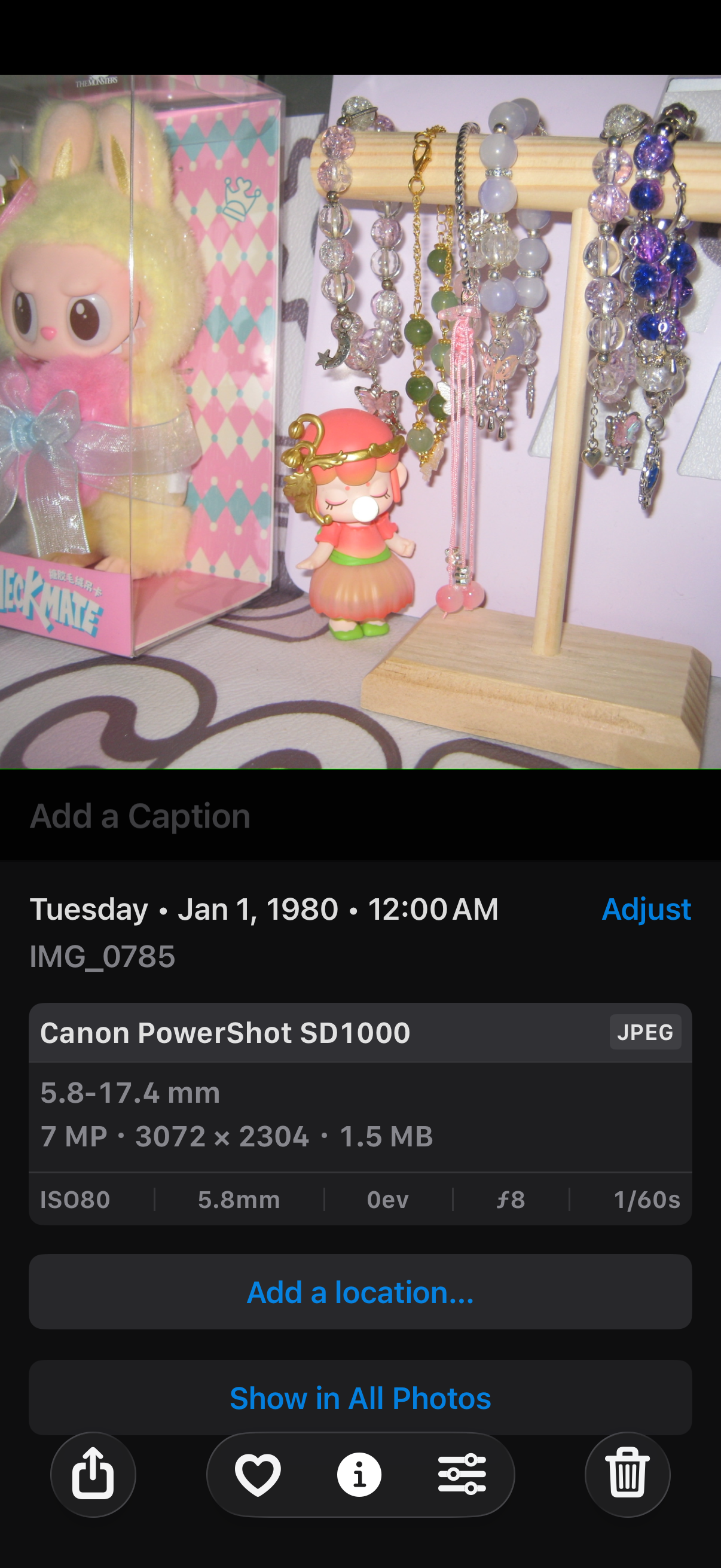Image resolution: width=721 pixels, height=1568 pixels.
Task: Tap the Add a Caption field
Action: click(x=360, y=815)
